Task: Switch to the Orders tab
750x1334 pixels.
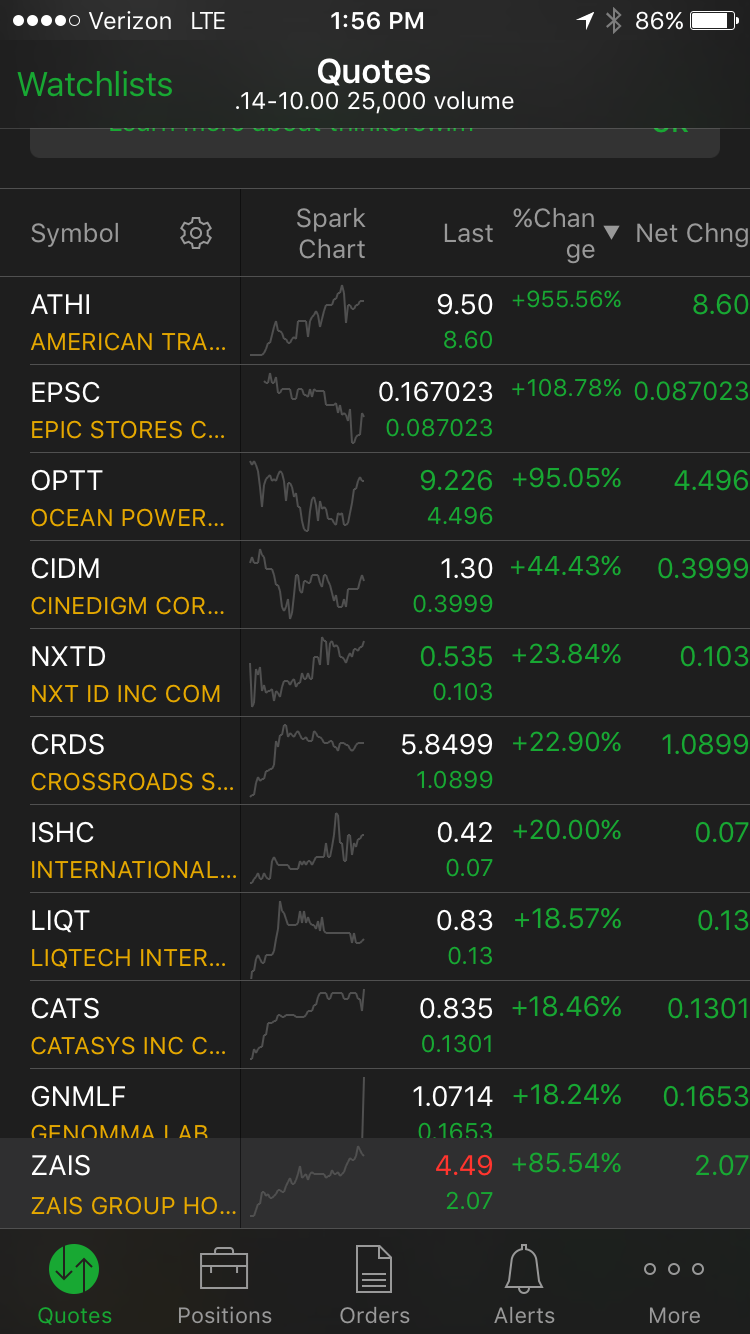Action: coord(374,1284)
